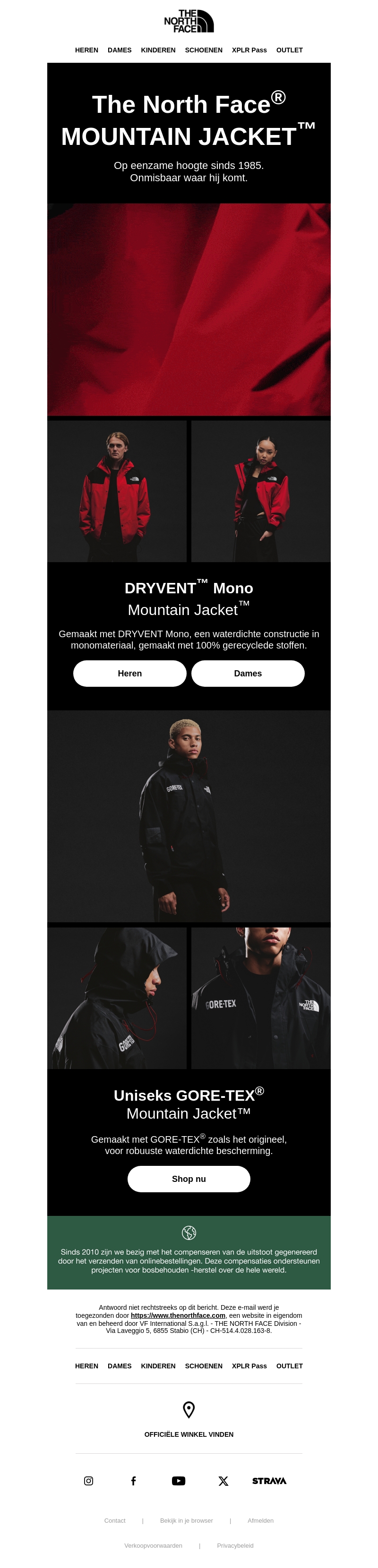Open DAMES in the top menu
Image resolution: width=378 pixels, height=1568 pixels.
(x=120, y=50)
